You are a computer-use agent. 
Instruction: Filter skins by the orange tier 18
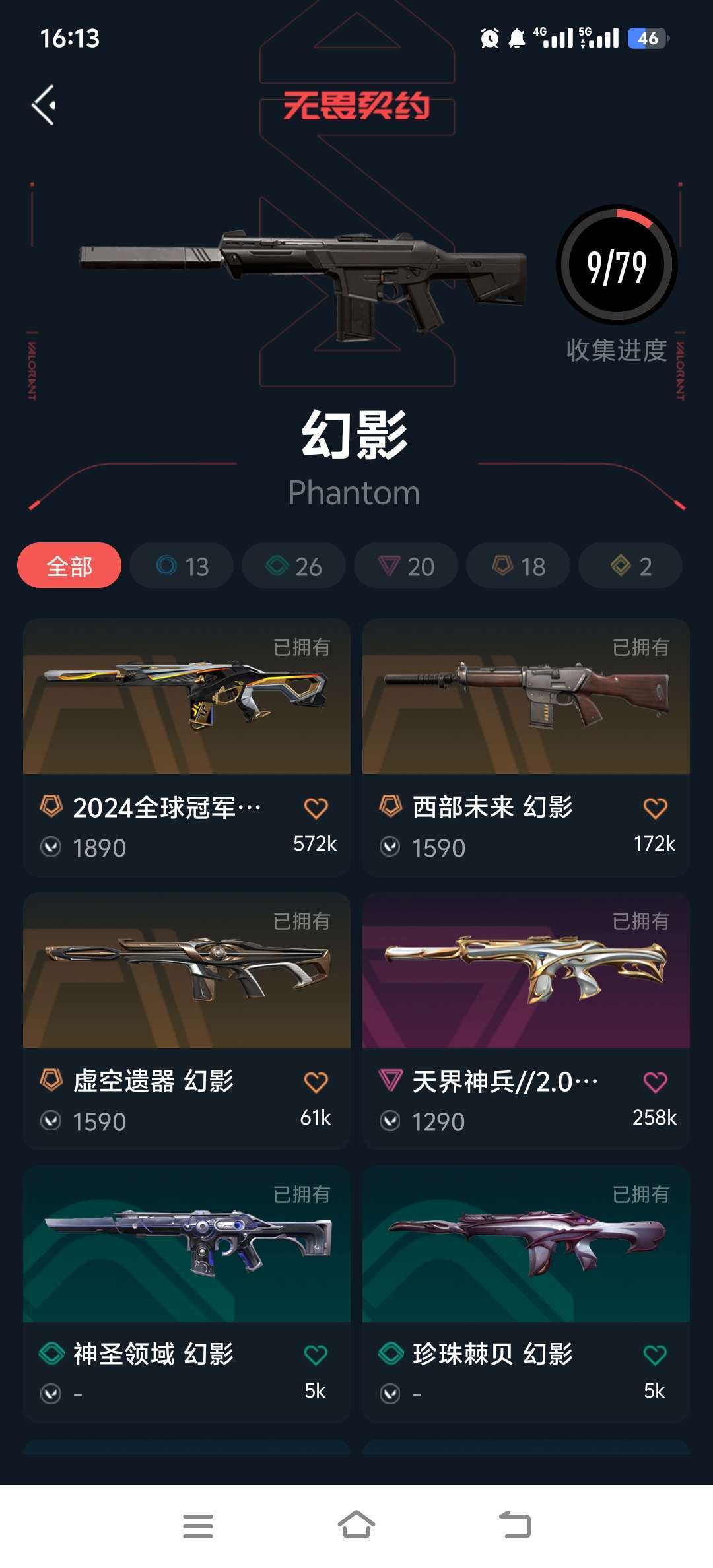pyautogui.click(x=518, y=566)
